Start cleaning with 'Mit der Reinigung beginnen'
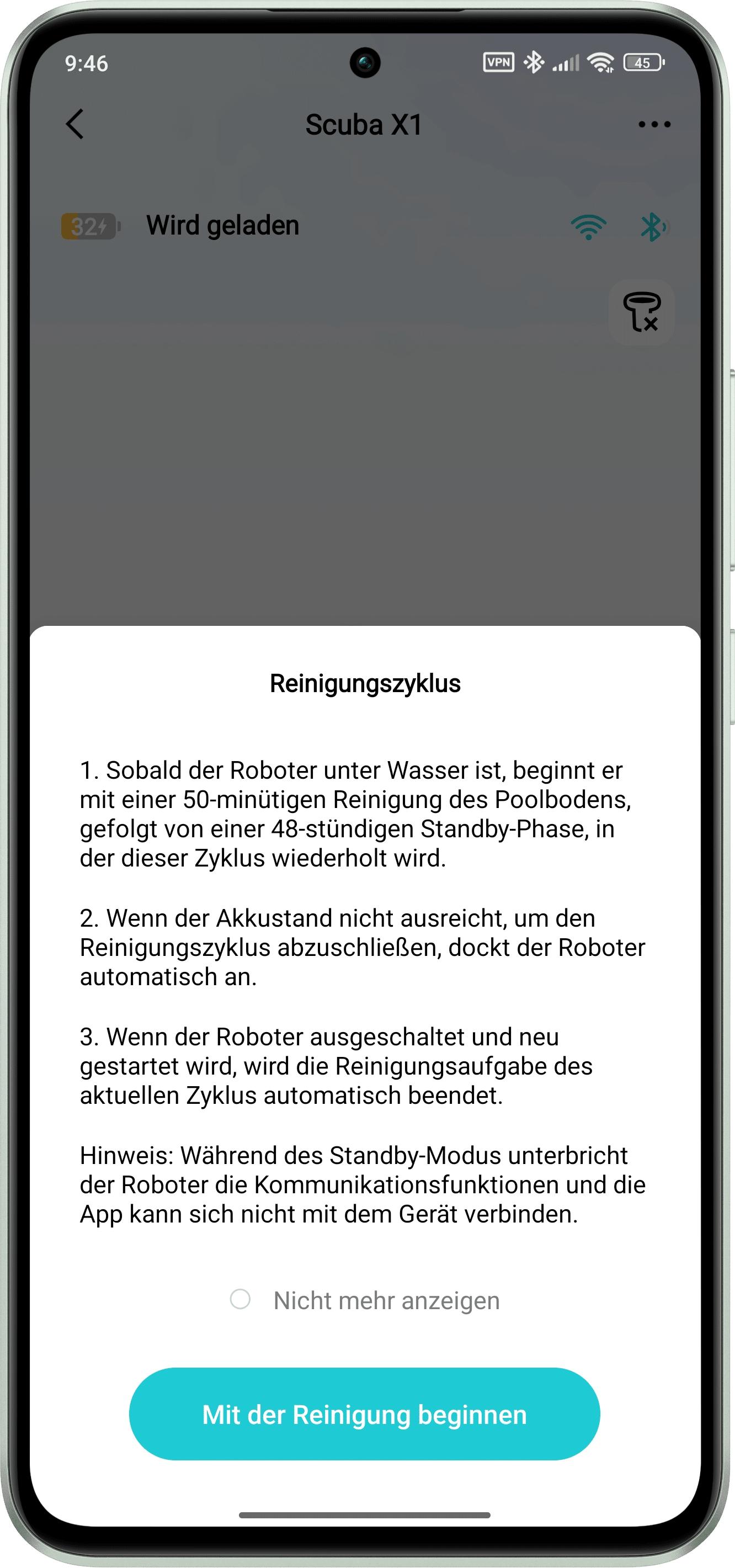This screenshot has width=735, height=1568. pyautogui.click(x=364, y=1414)
